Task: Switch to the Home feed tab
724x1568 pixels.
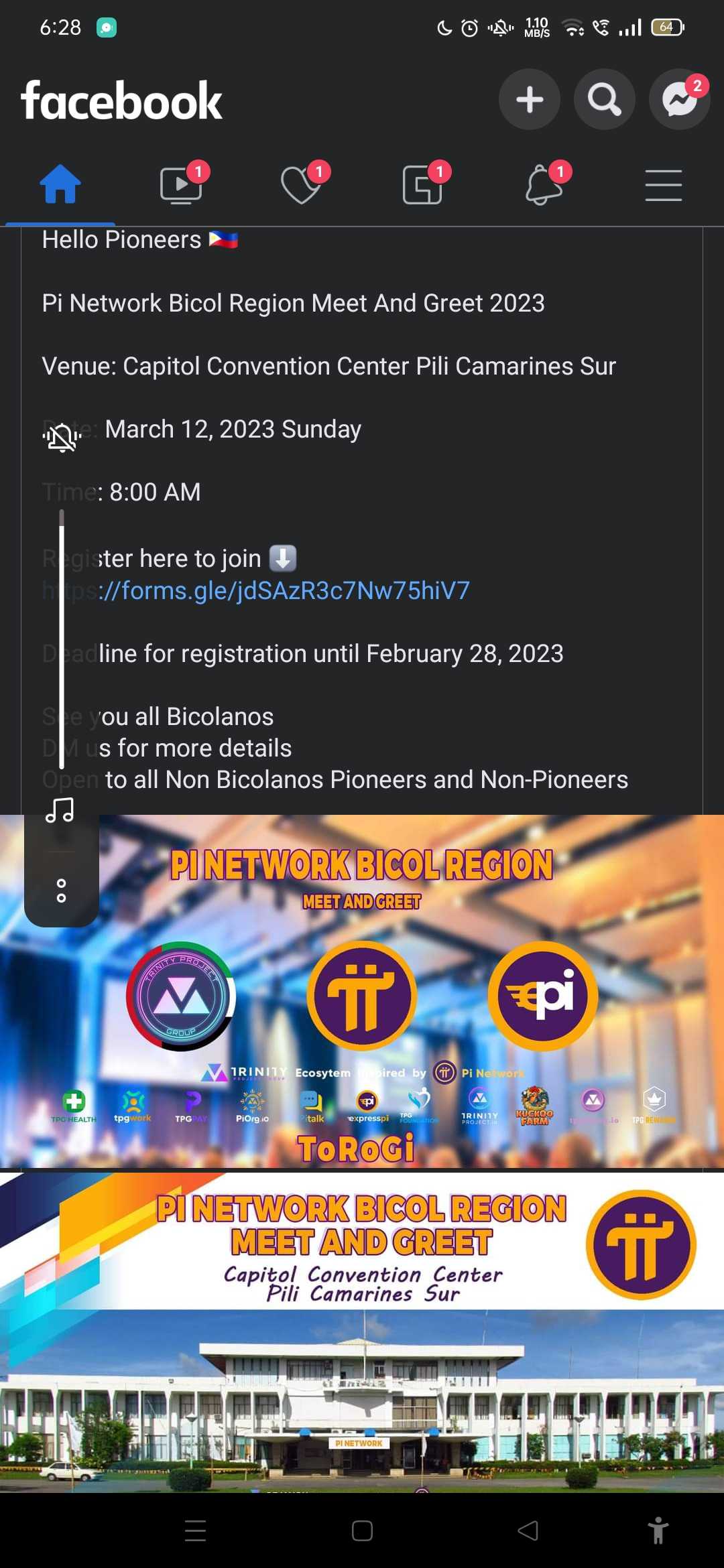Action: (x=60, y=184)
